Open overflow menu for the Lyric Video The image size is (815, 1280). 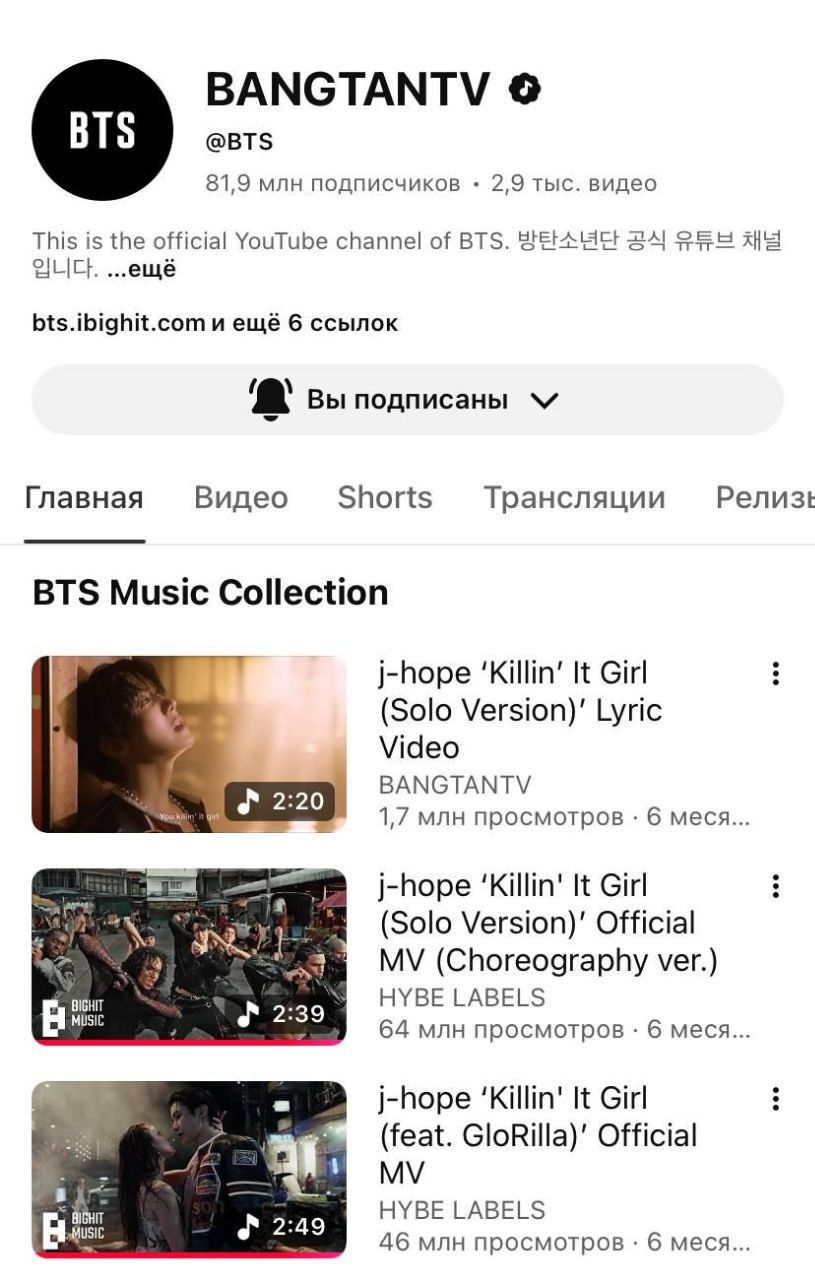click(x=775, y=674)
